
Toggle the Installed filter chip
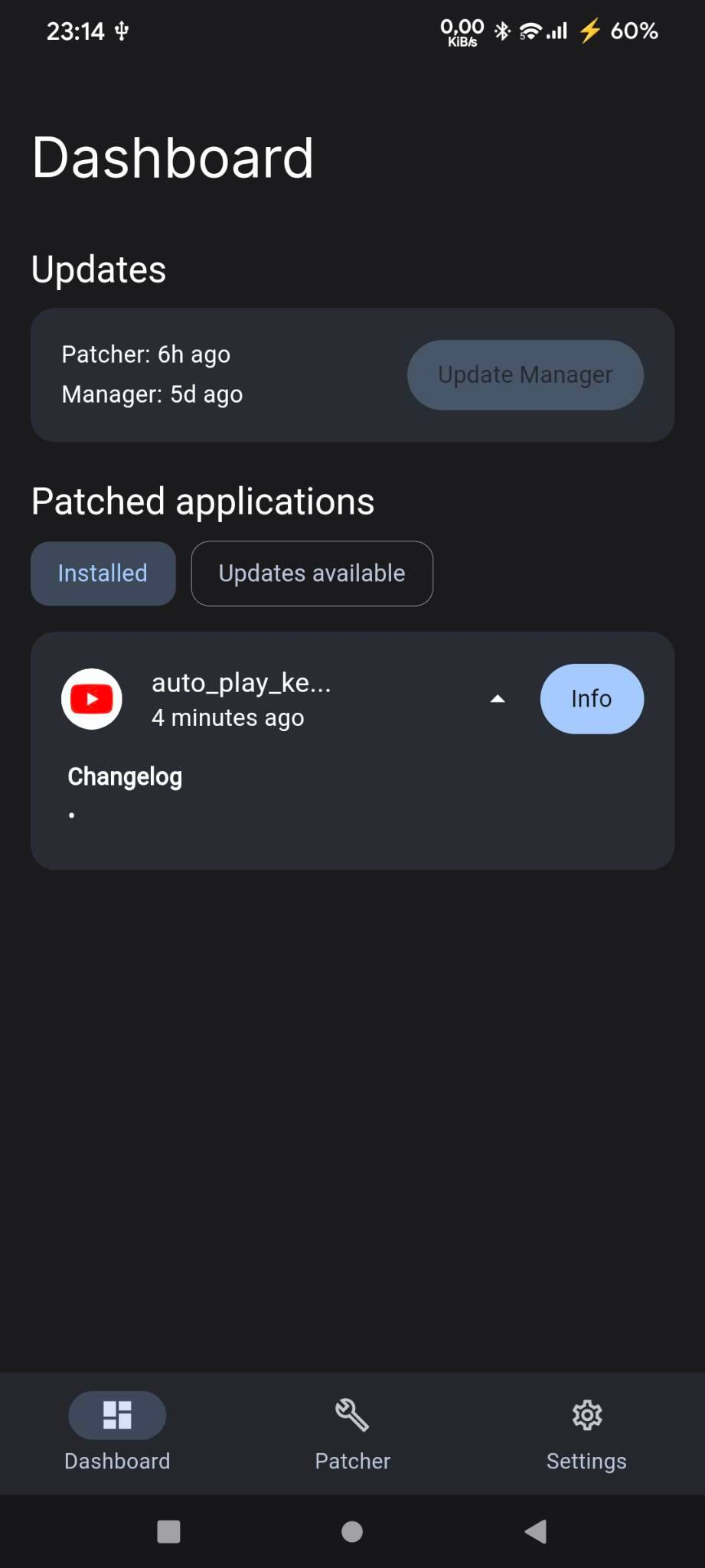[103, 573]
